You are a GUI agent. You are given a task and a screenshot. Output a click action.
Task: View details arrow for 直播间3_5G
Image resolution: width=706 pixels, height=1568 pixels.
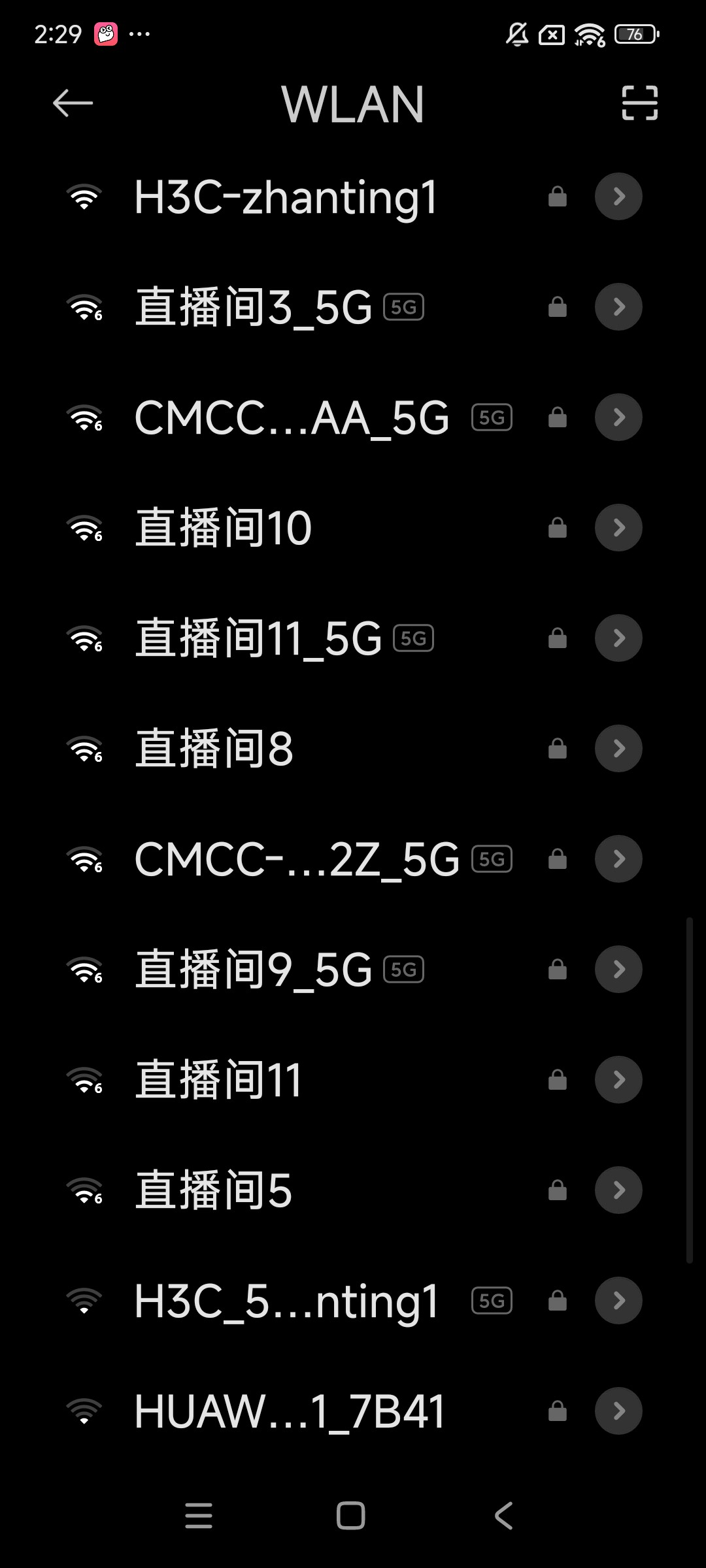click(x=618, y=307)
